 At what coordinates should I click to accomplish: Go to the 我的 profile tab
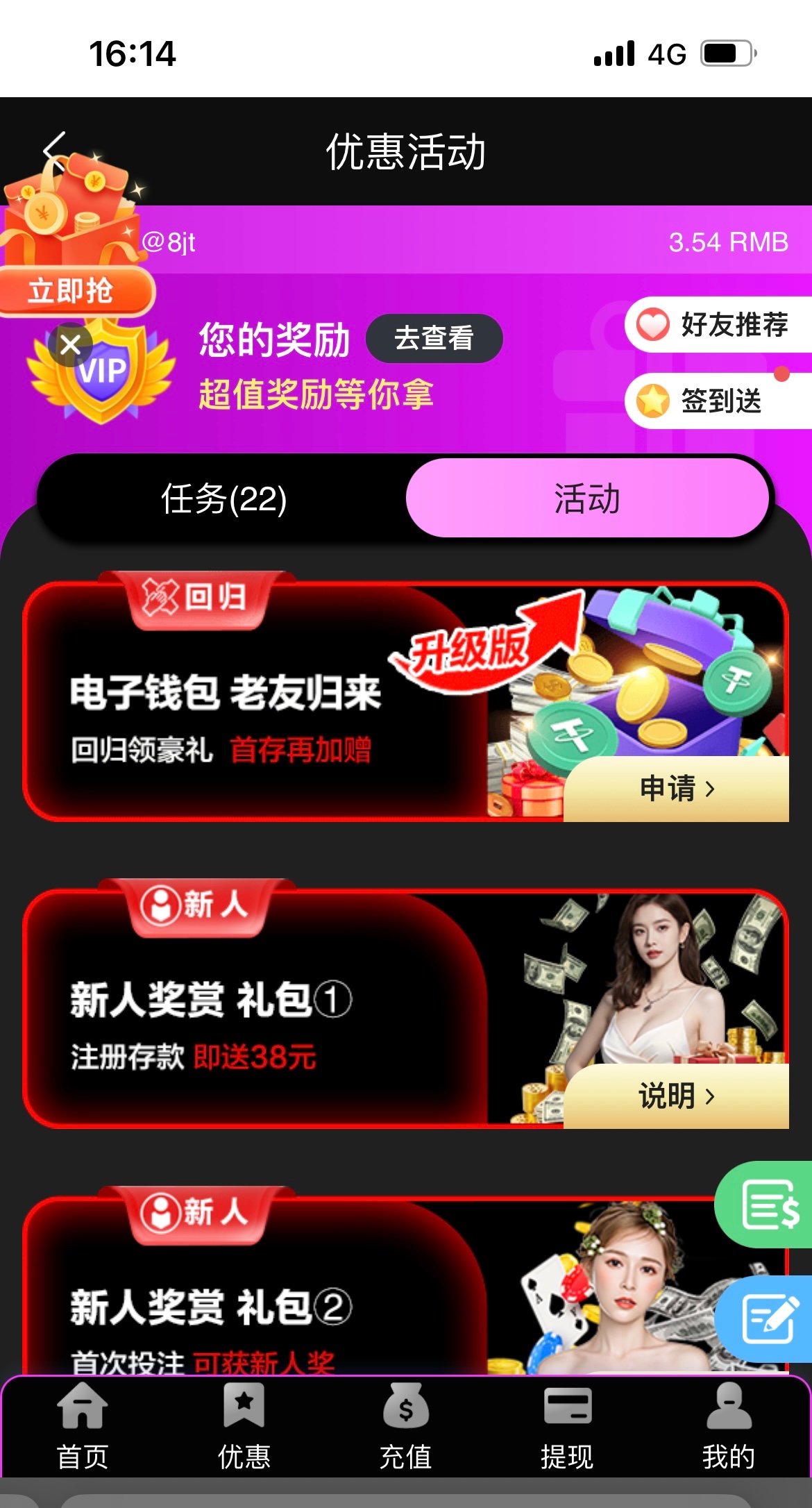(728, 1426)
